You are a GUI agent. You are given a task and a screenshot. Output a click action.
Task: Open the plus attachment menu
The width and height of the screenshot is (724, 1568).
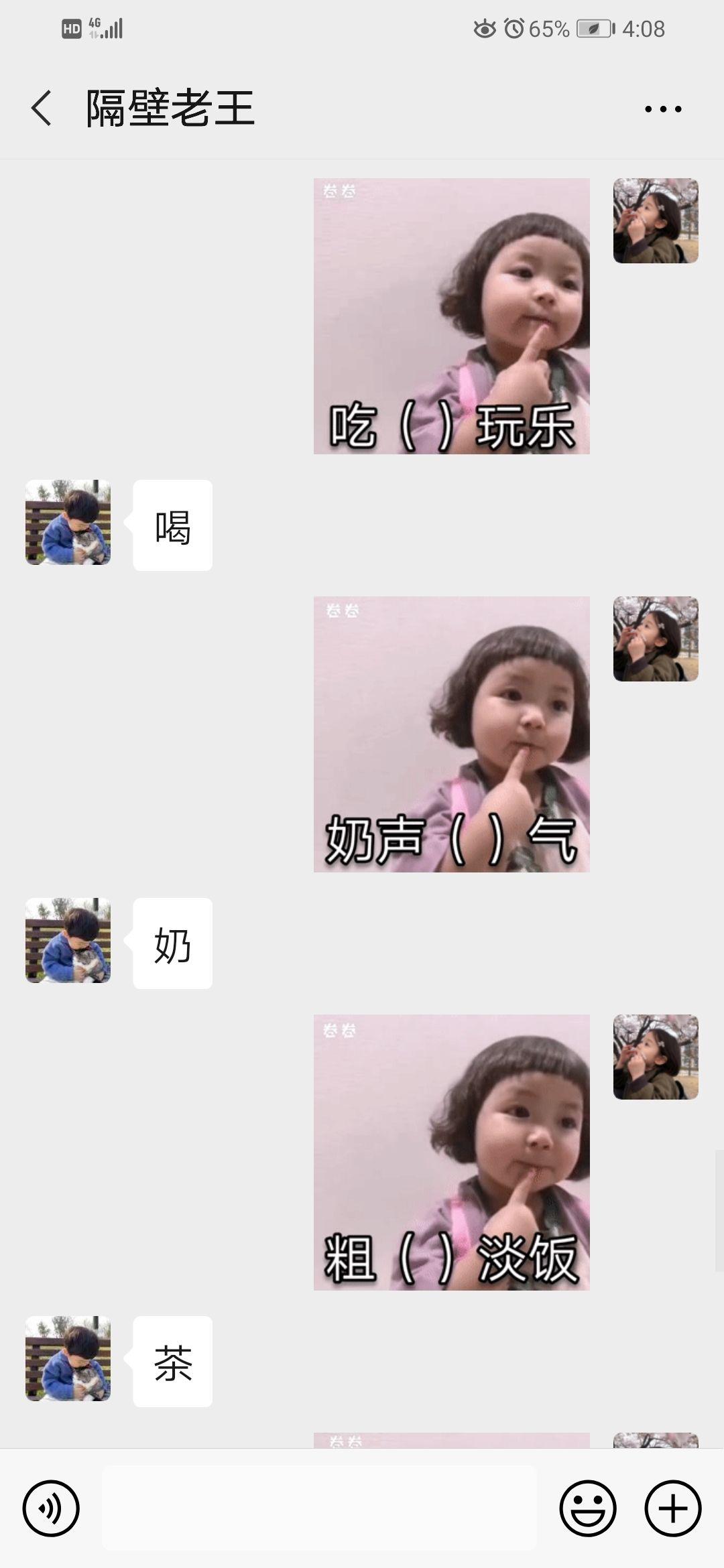pos(672,1508)
